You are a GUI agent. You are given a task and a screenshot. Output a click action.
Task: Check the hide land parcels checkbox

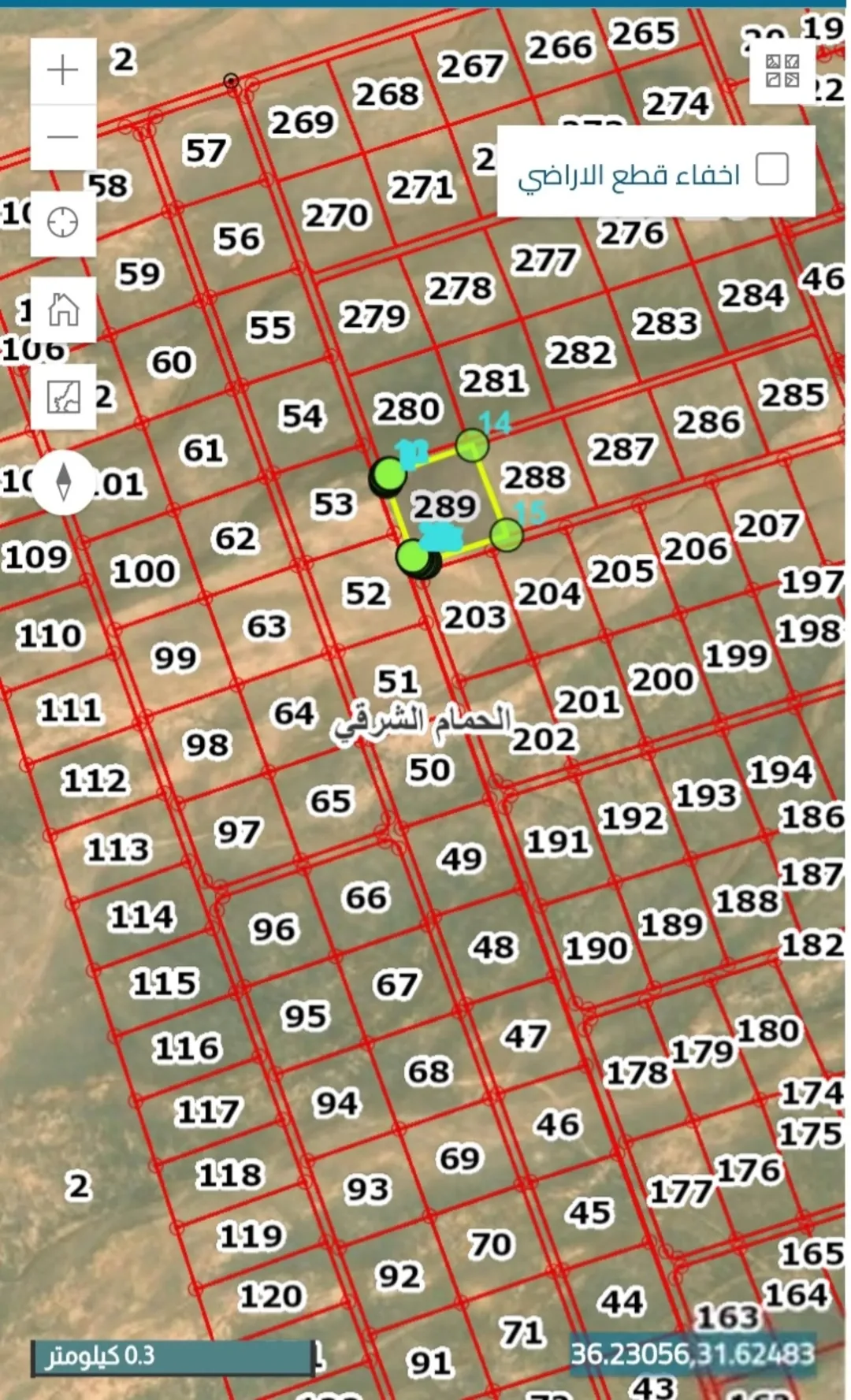(x=771, y=169)
